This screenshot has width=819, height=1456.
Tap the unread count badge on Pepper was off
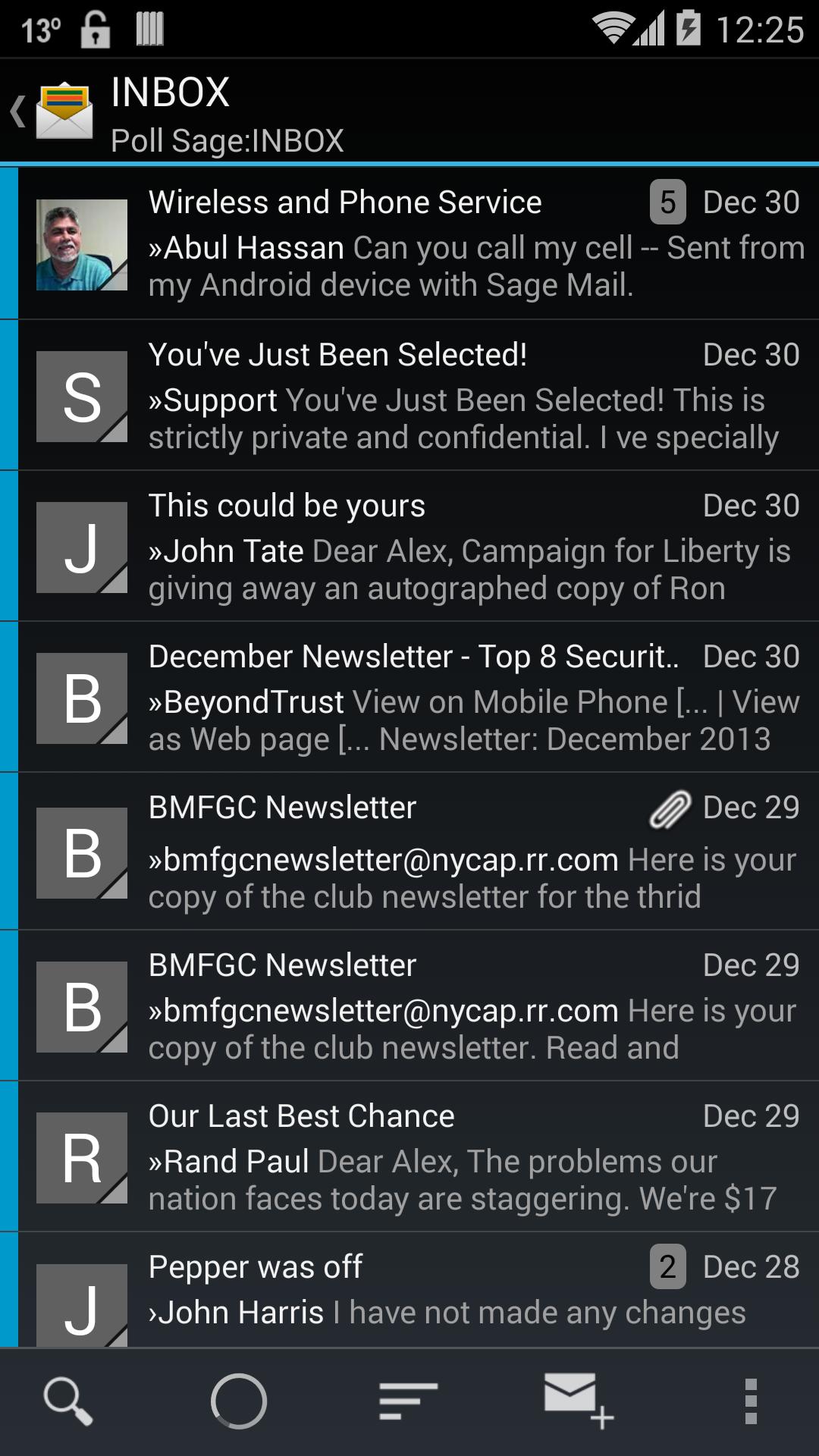[x=667, y=1266]
